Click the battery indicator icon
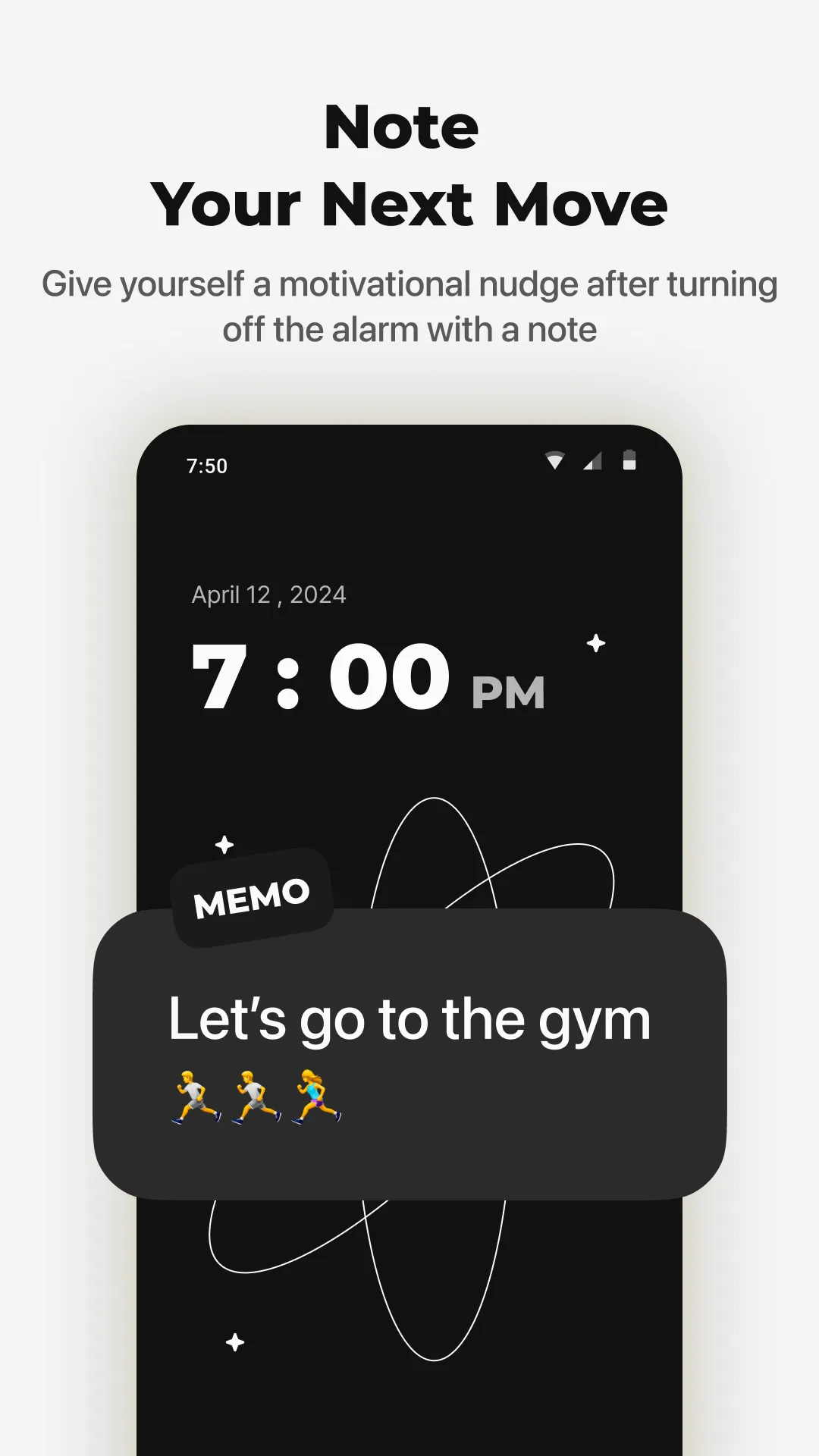The image size is (819, 1456). coord(630,461)
